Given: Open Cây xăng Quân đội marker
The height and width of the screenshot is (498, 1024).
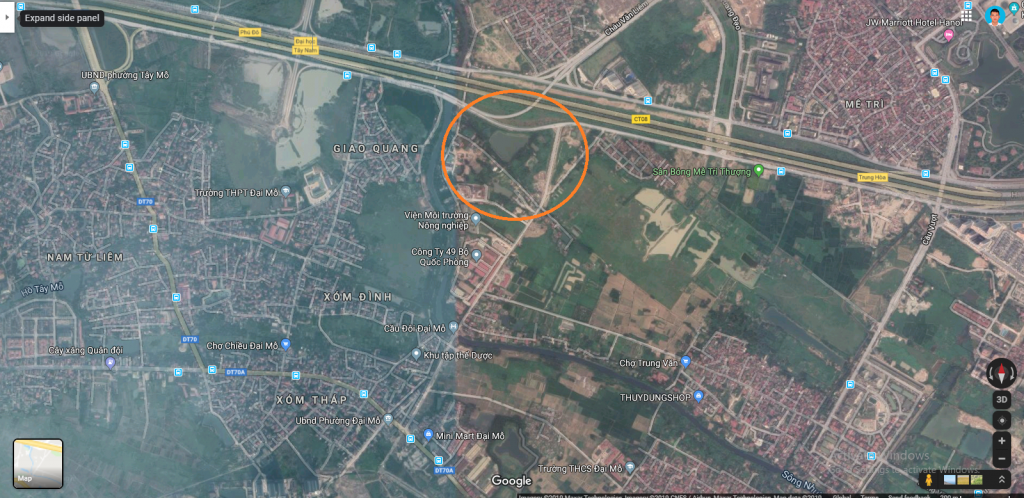Looking at the screenshot, I should tap(111, 362).
